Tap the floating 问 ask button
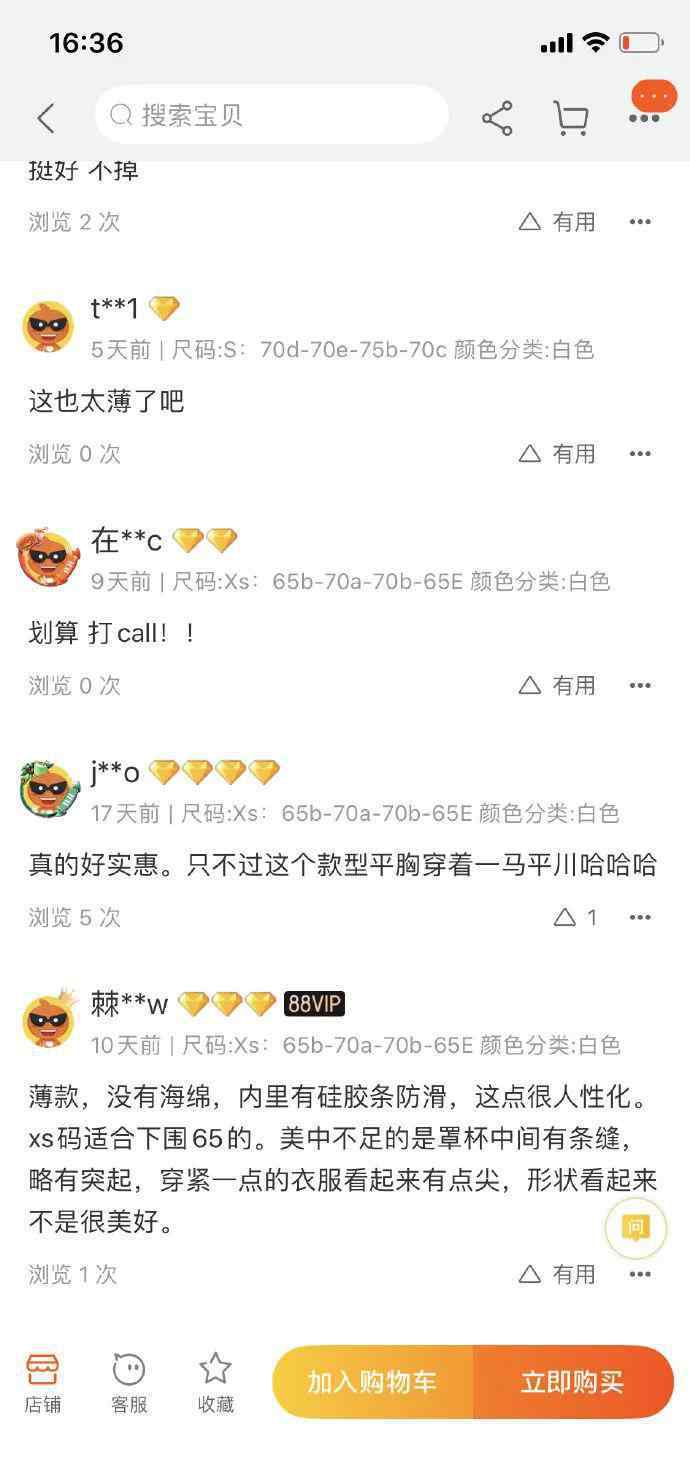Image resolution: width=690 pixels, height=1459 pixels. 635,1228
